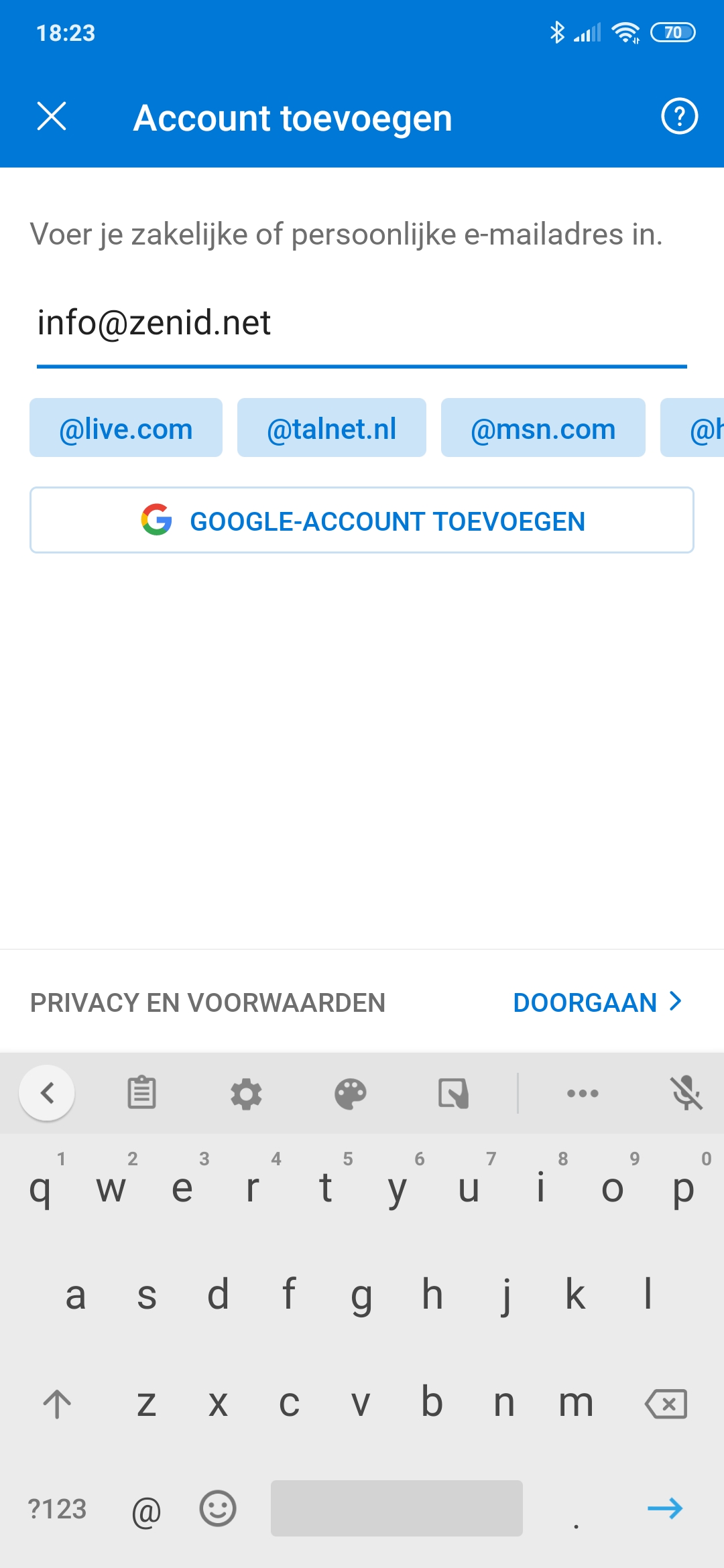The image size is (724, 1568).
Task: Open the keyboard clipboard icon
Action: [x=142, y=1094]
